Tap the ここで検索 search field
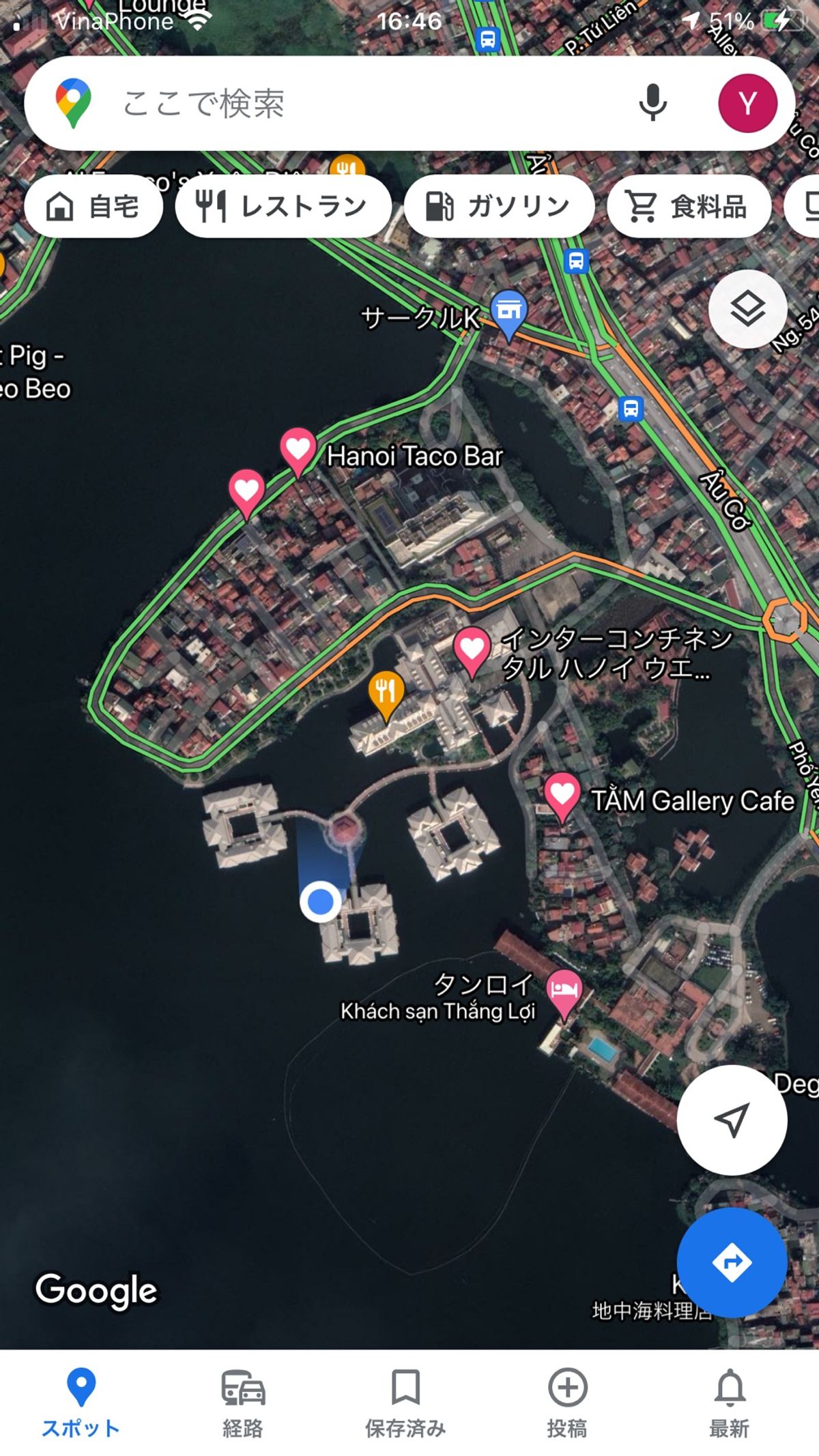Screen dimensions: 819x1456 [341, 104]
